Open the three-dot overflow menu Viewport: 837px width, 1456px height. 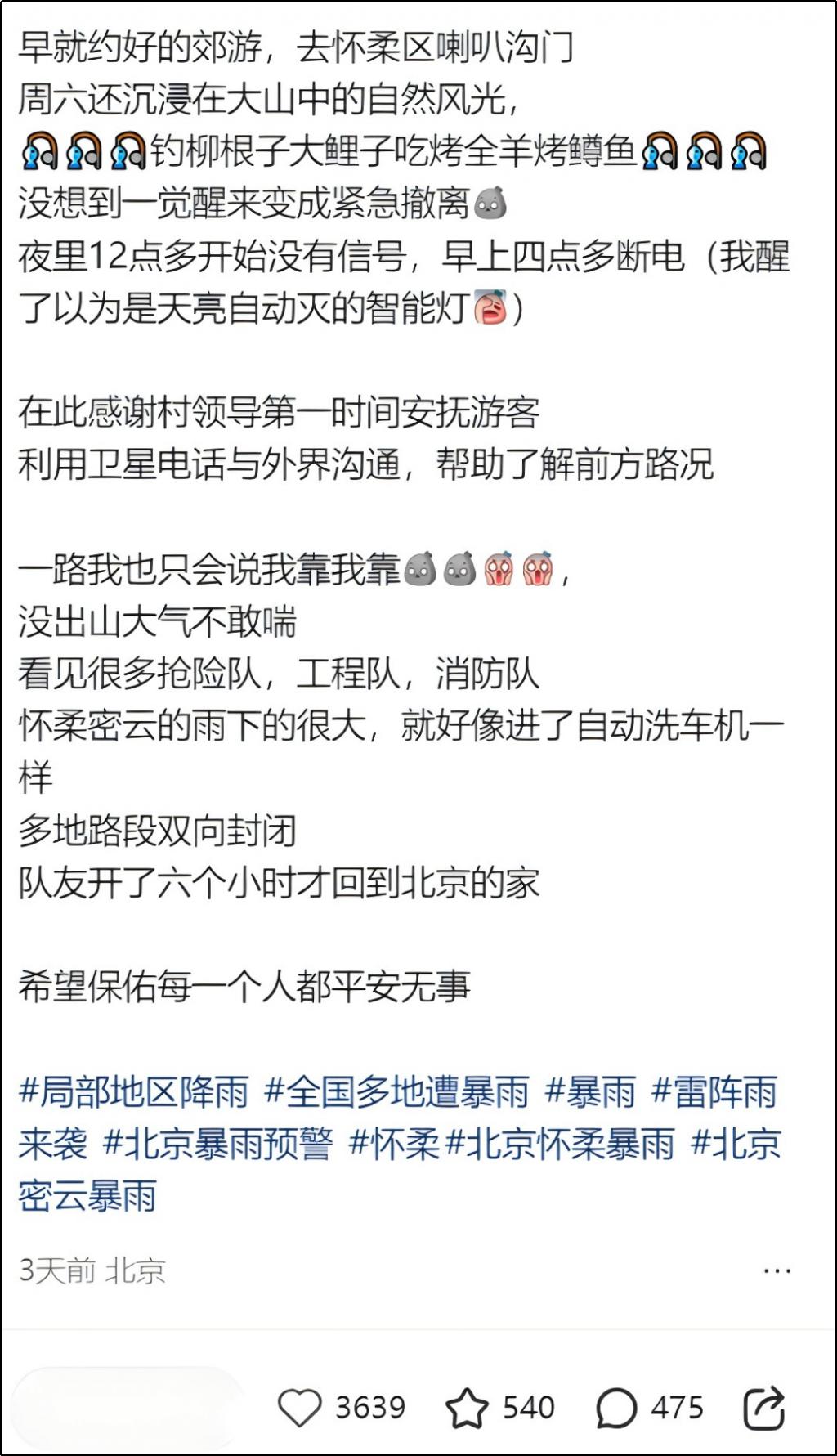777,1271
